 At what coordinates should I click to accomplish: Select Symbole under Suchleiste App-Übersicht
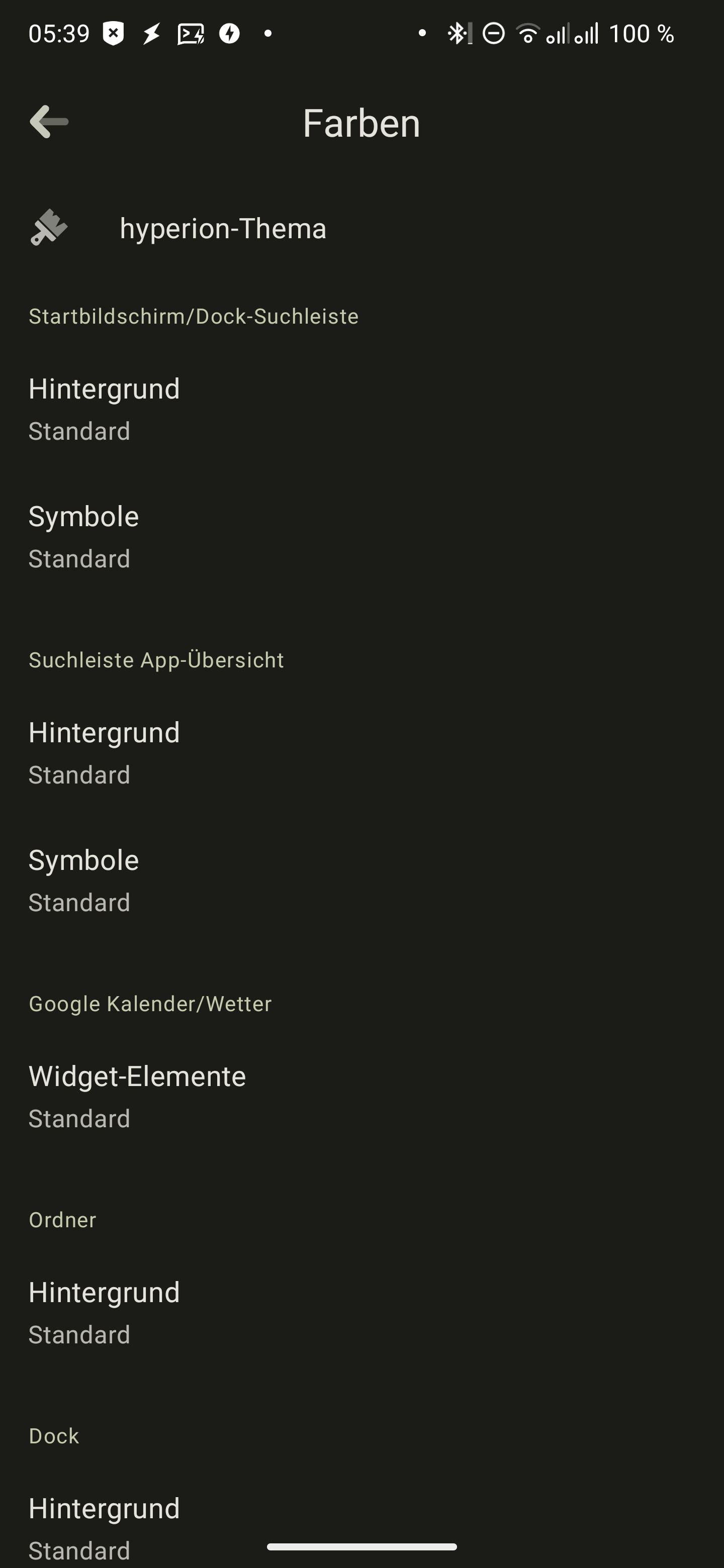coord(361,881)
